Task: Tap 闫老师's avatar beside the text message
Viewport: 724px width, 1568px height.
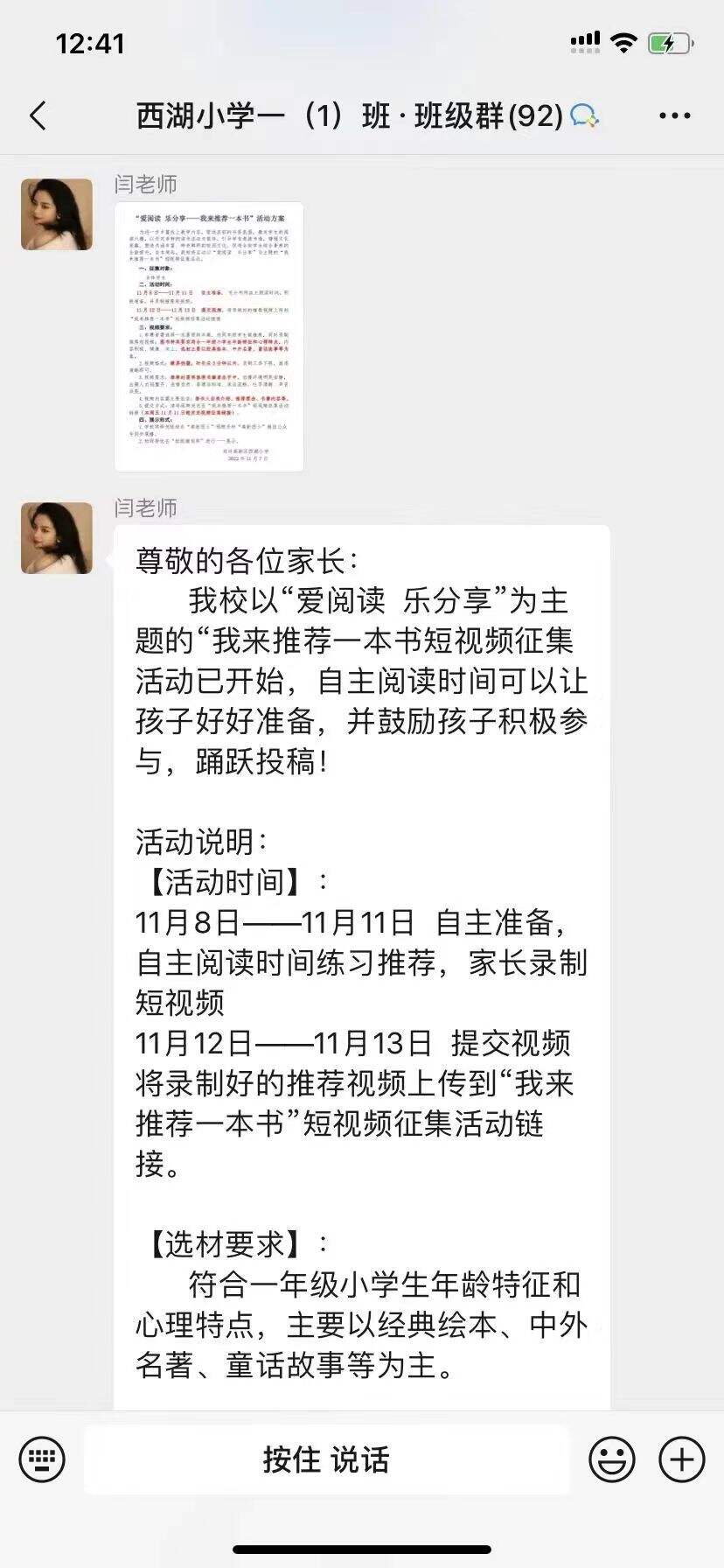Action: 57,538
